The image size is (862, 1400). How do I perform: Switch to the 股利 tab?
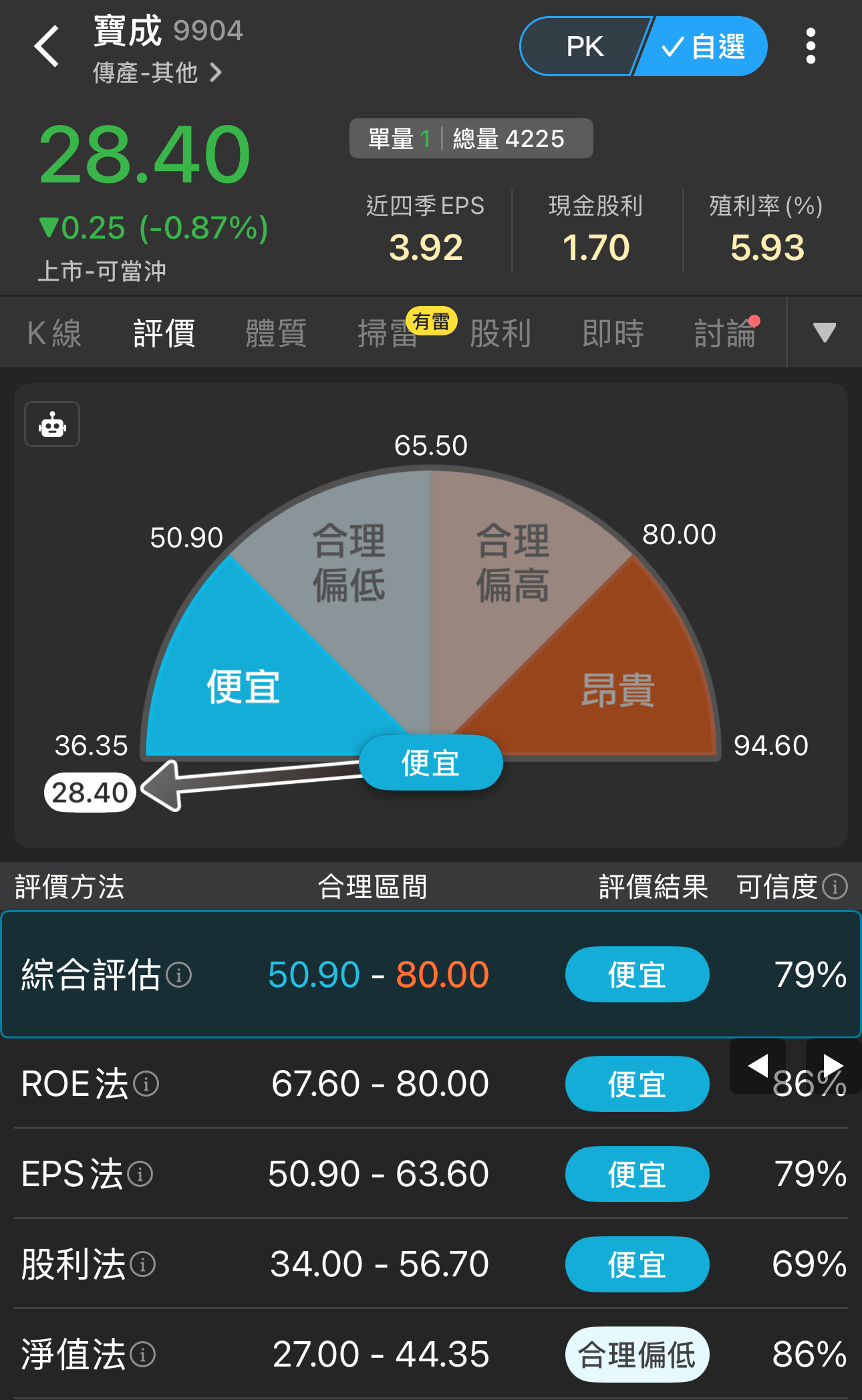click(500, 333)
